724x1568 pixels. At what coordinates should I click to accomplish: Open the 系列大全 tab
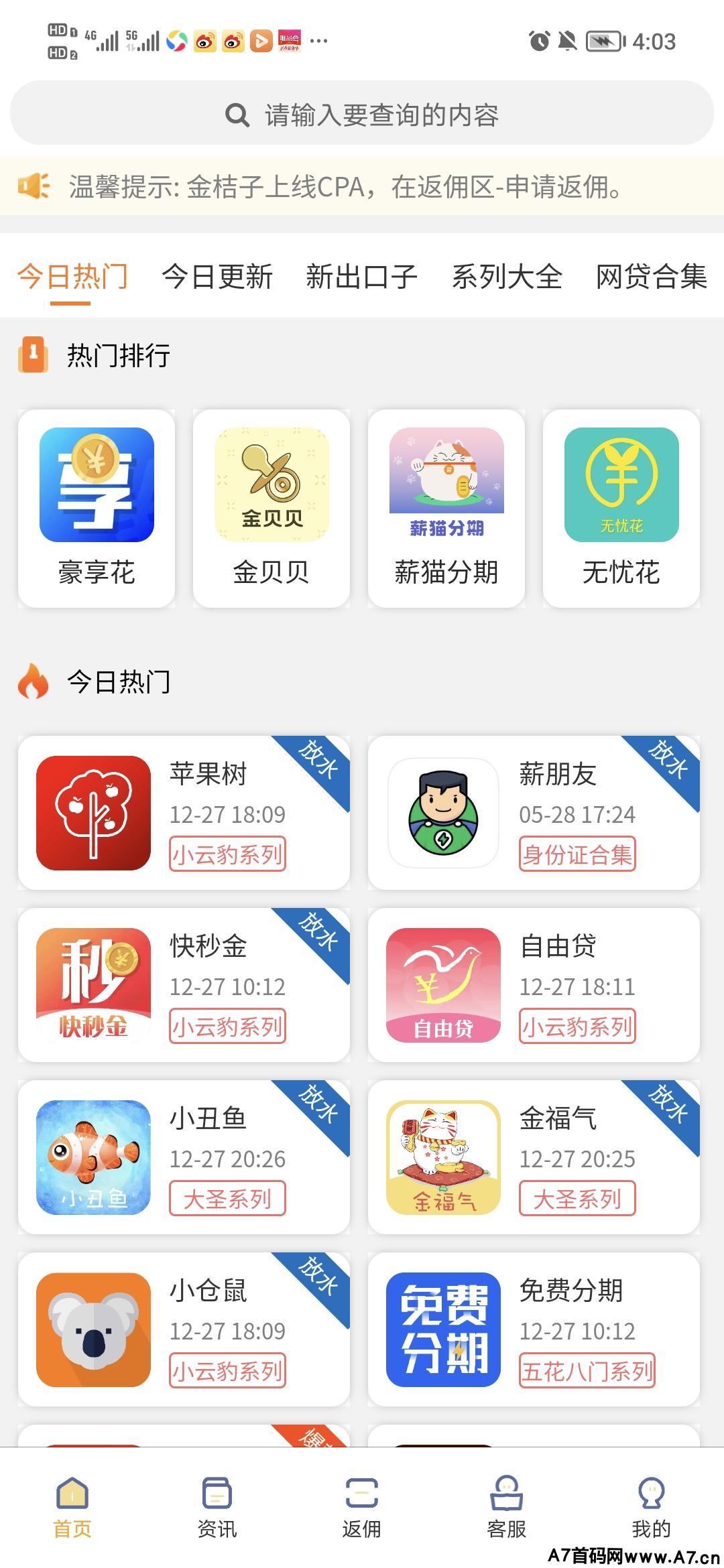(507, 276)
